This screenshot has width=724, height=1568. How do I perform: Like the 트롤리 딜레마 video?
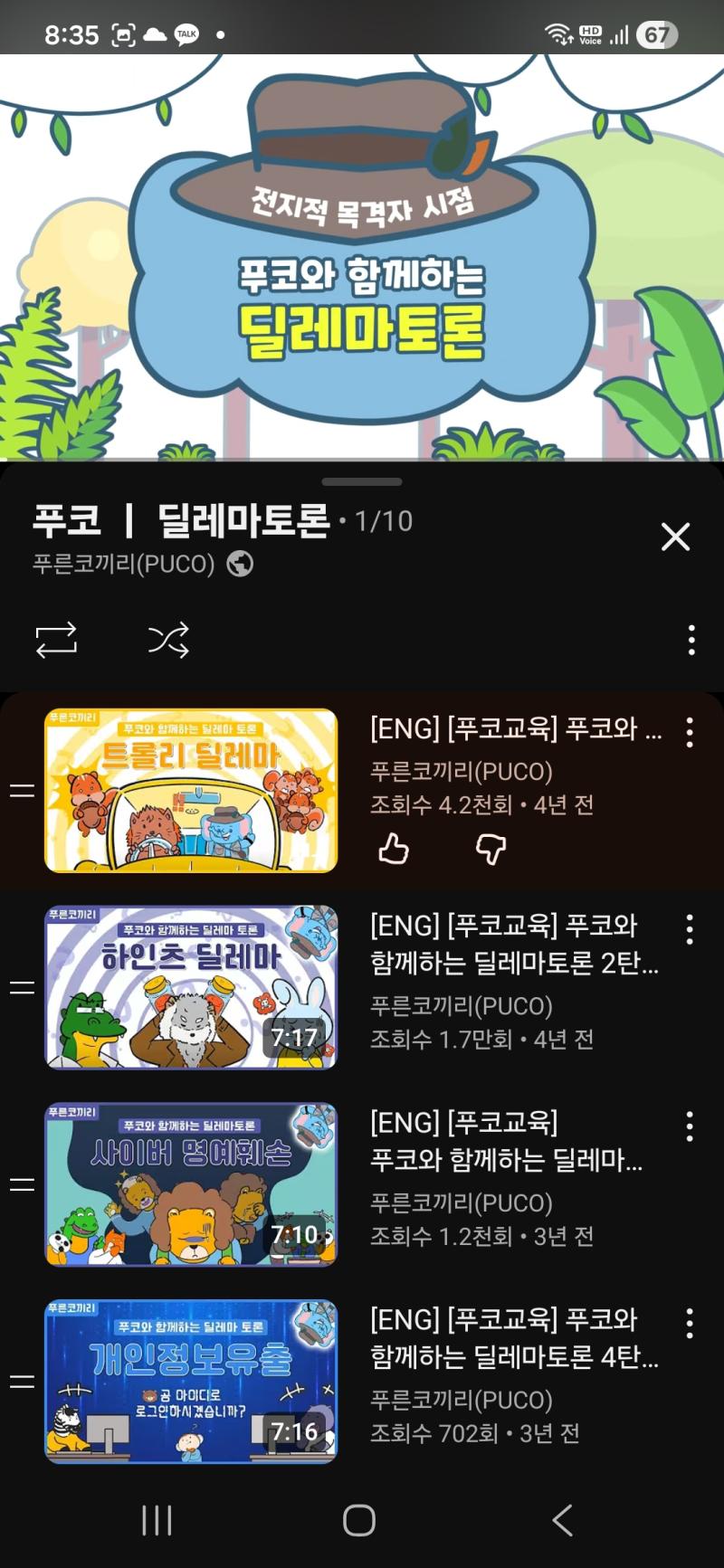pos(394,849)
